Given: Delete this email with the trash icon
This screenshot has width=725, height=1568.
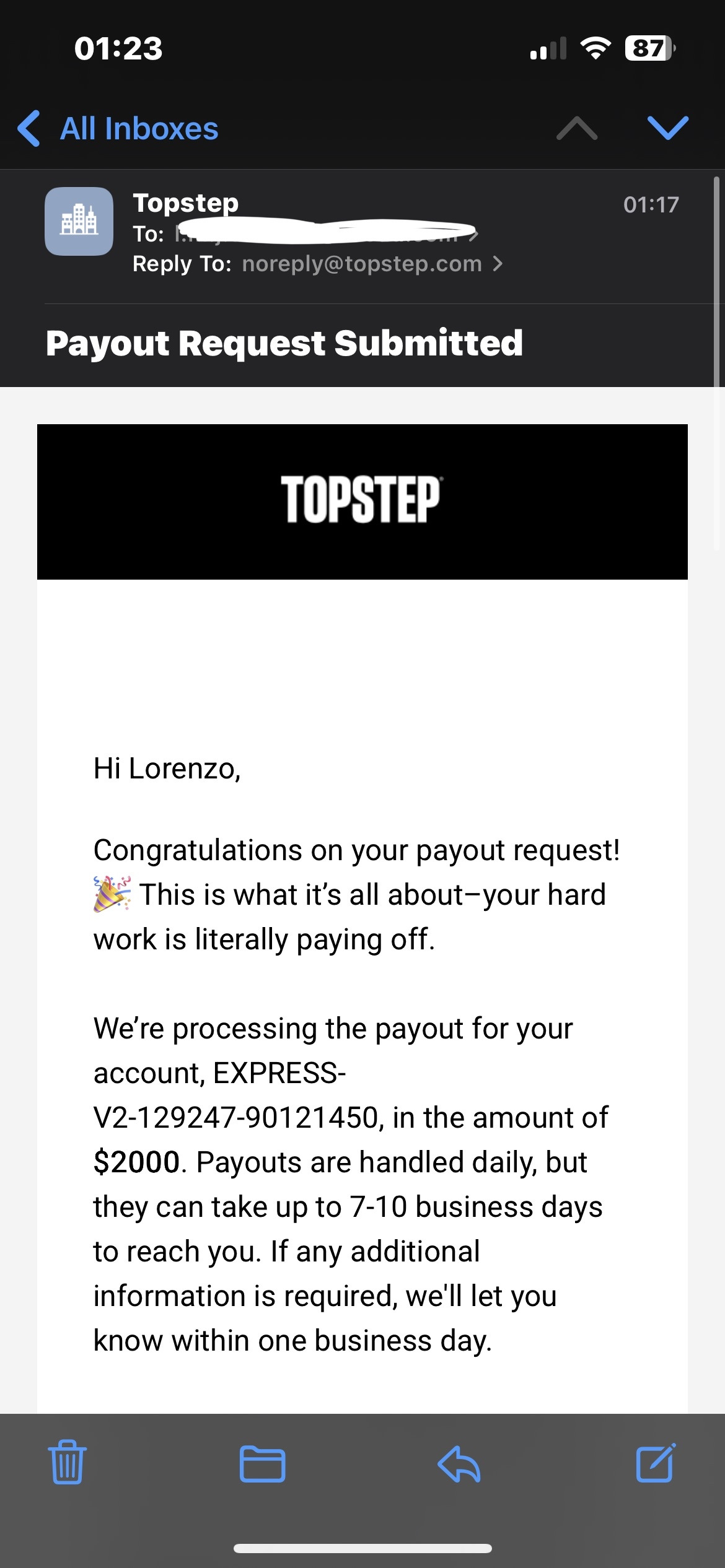Looking at the screenshot, I should 68,1464.
